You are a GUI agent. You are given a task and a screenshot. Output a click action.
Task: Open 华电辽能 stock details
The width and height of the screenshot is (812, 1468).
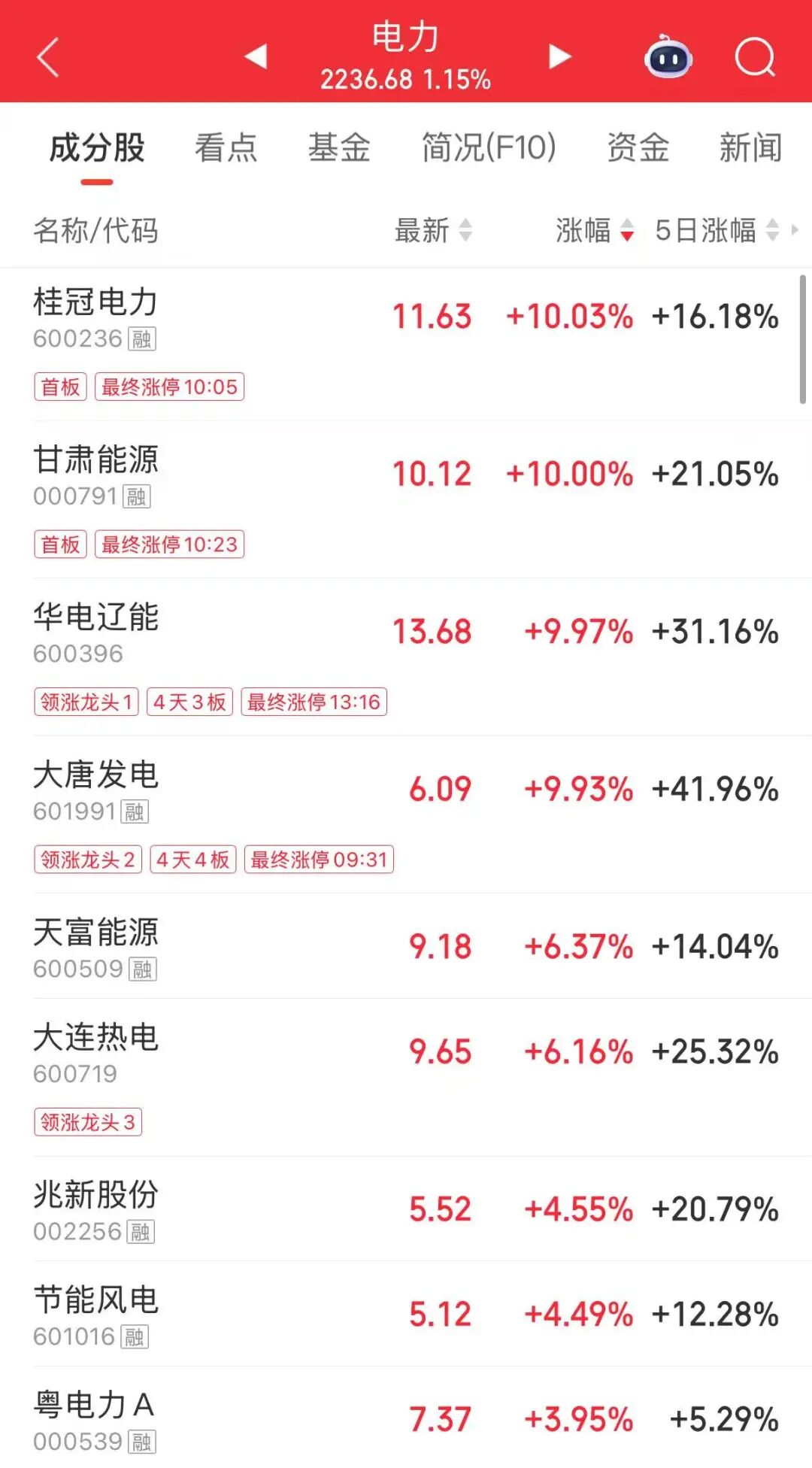pyautogui.click(x=406, y=657)
